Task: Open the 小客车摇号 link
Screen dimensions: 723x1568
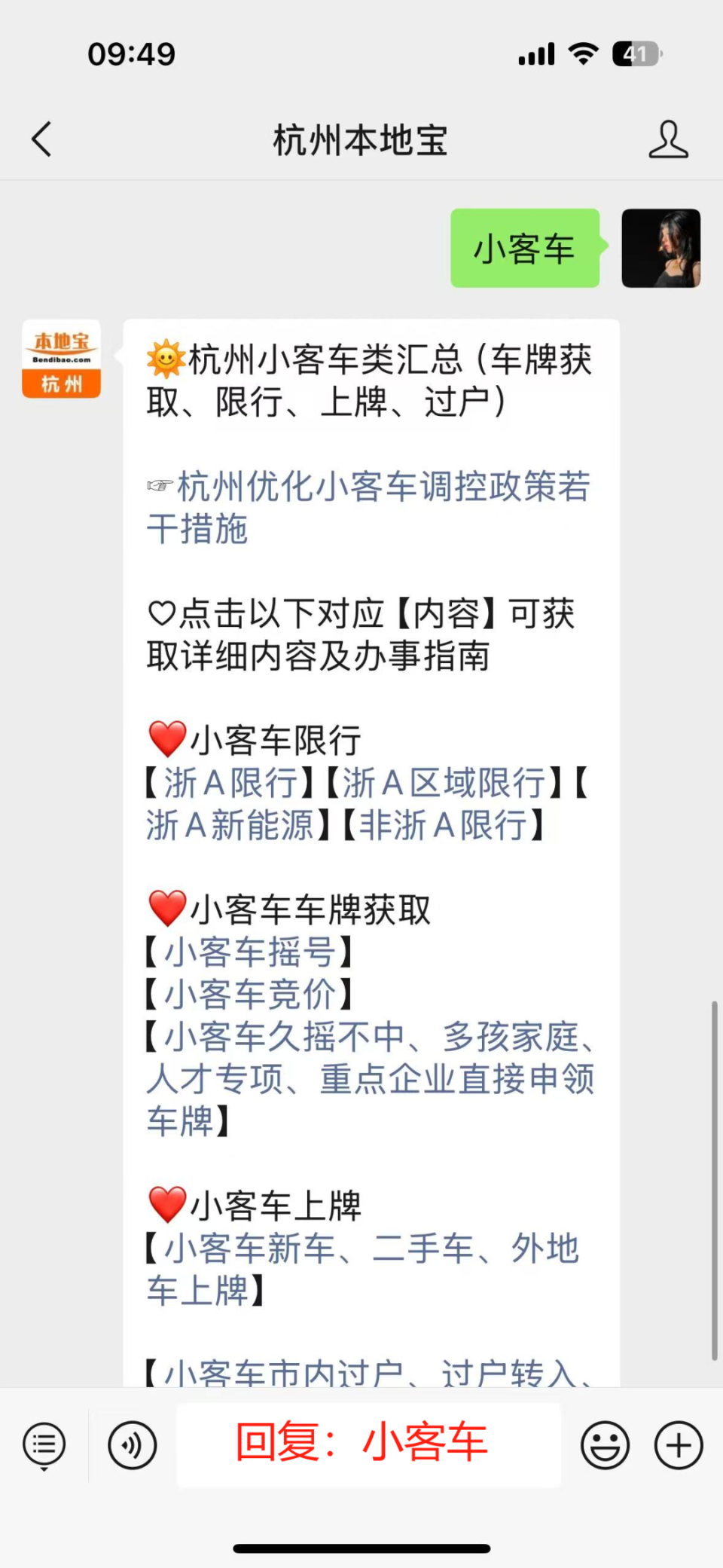Action: click(x=250, y=952)
